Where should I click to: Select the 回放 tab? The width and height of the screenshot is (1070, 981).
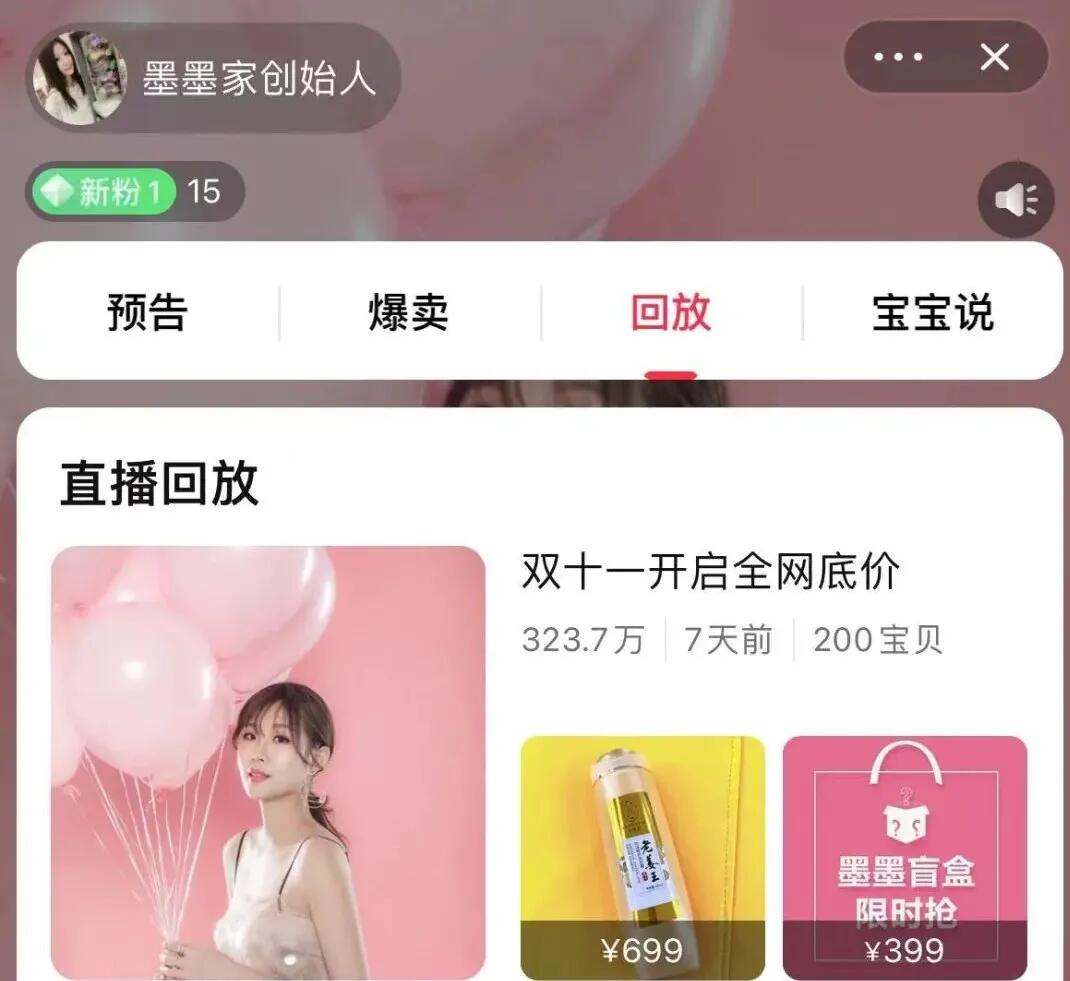point(670,313)
